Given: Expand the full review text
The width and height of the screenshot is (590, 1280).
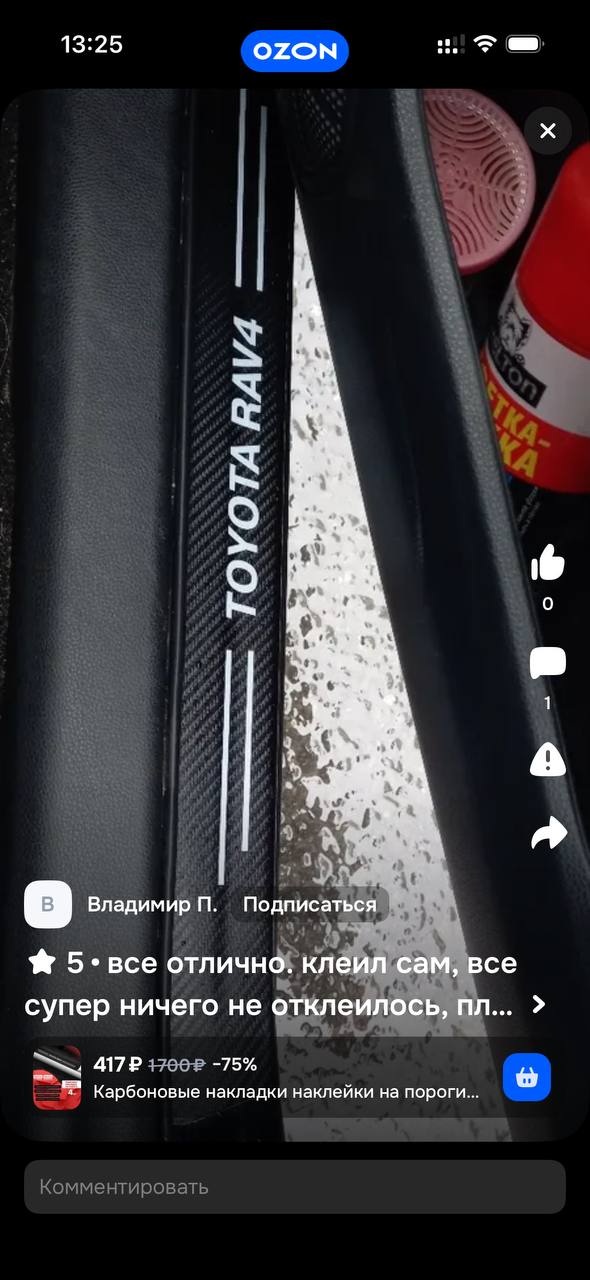Looking at the screenshot, I should click(539, 1004).
